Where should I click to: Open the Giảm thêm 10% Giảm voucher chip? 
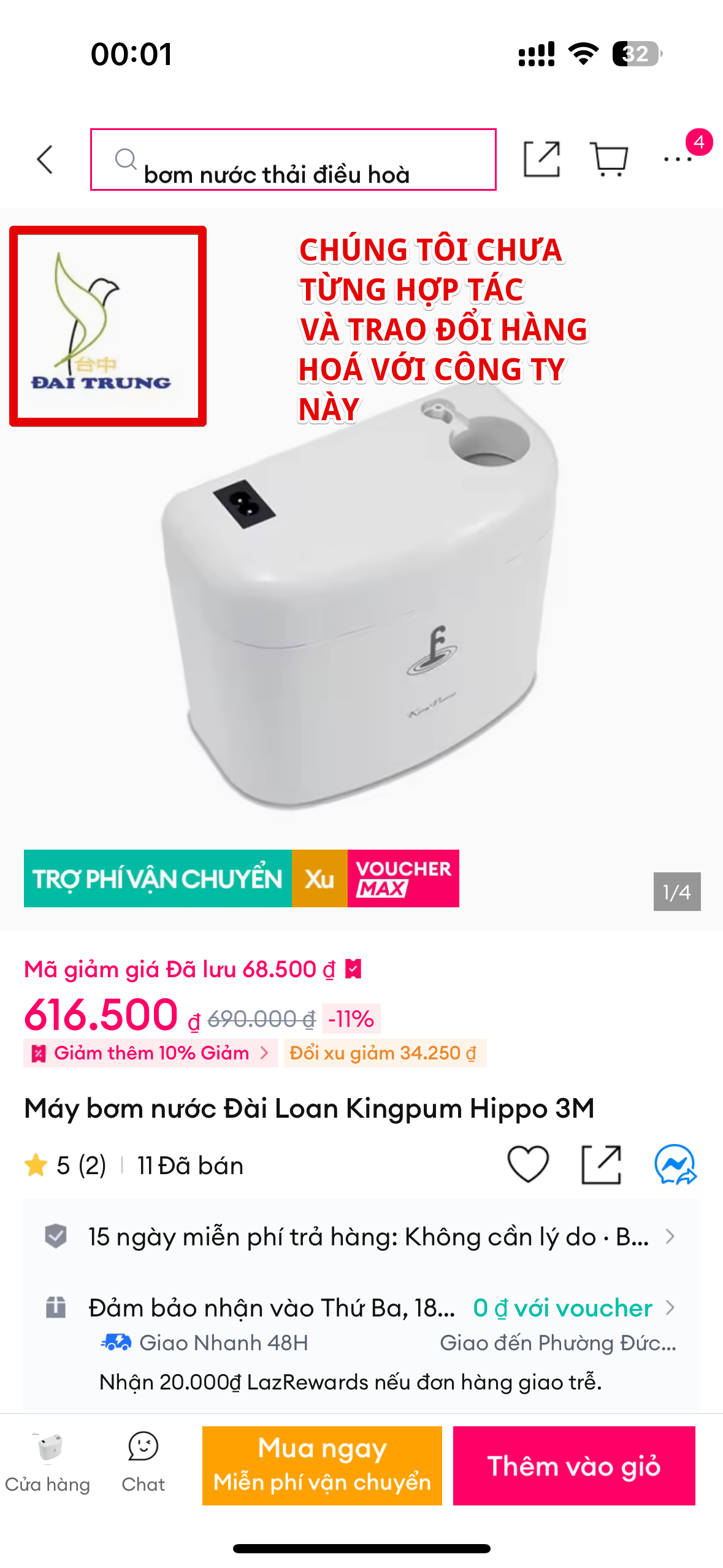(x=151, y=1053)
